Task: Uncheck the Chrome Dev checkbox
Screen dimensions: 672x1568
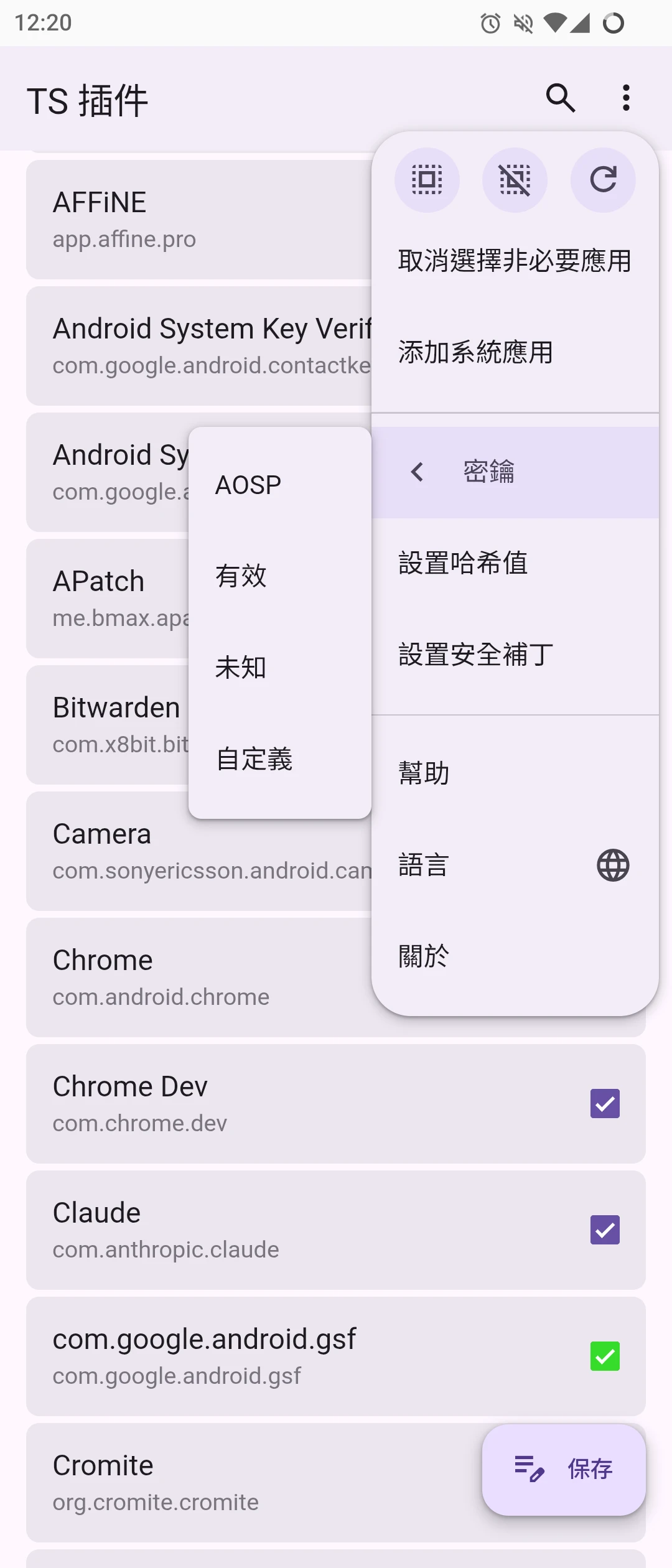Action: [x=605, y=1104]
